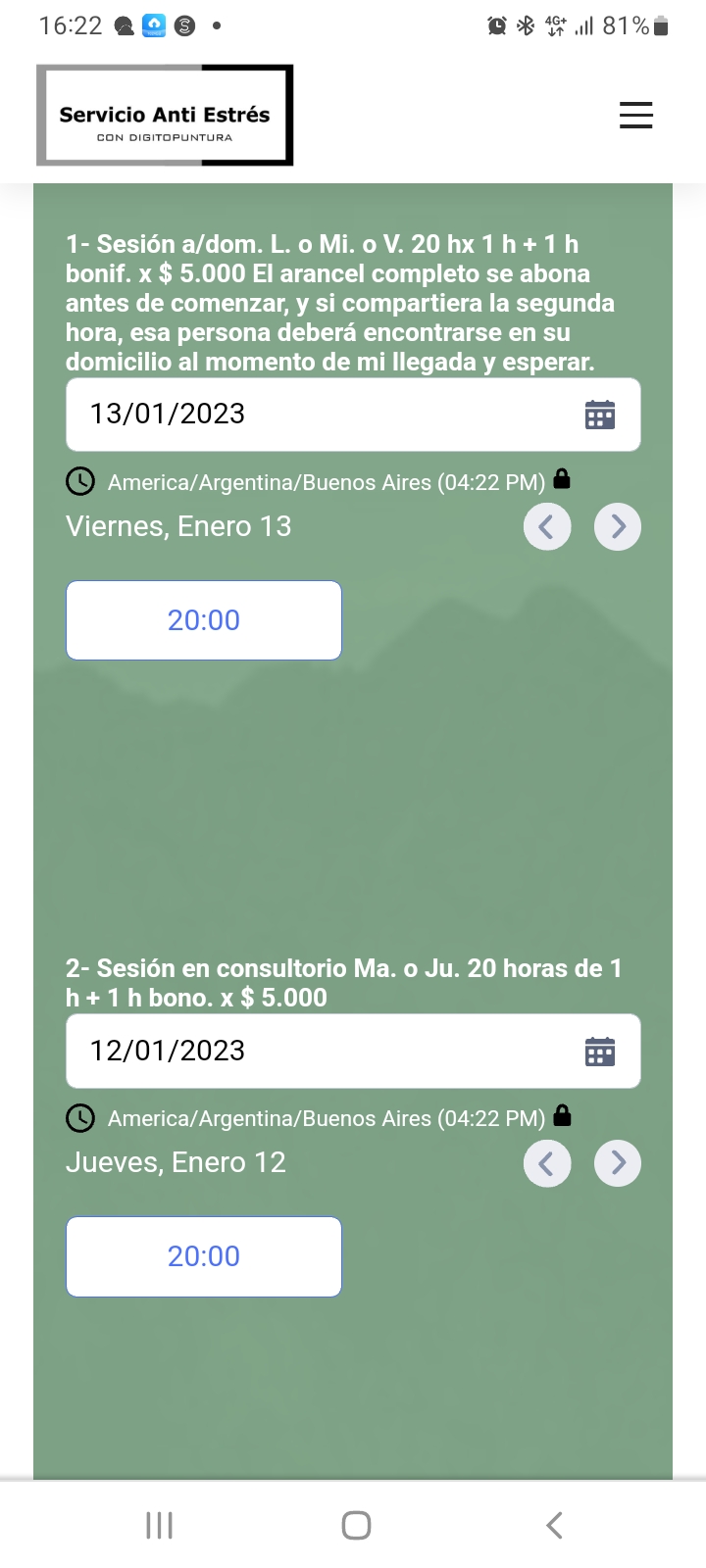Open the Servicio Anti Estrés home logo
The width and height of the screenshot is (706, 1568).
tap(165, 116)
